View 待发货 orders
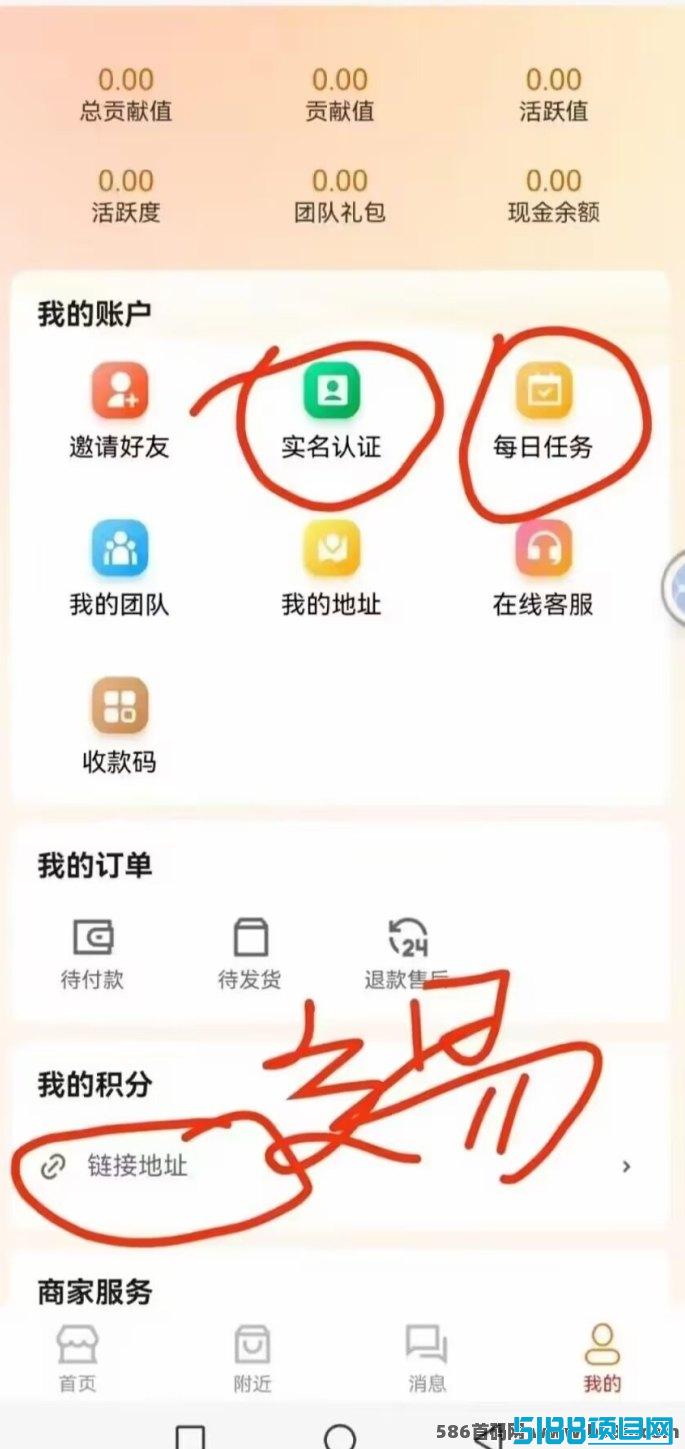This screenshot has height=1449, width=685. tap(250, 954)
